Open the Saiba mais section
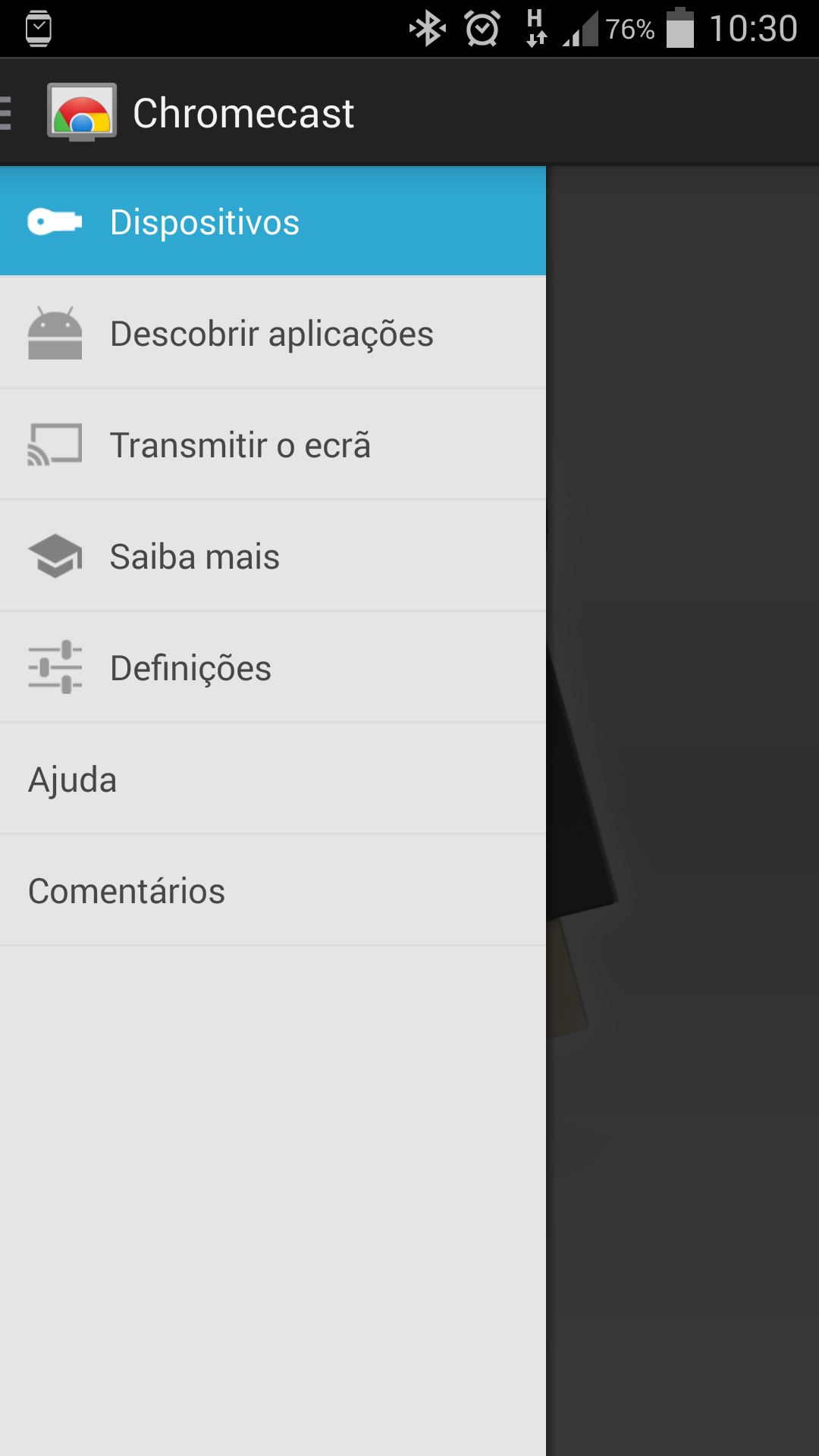The image size is (819, 1456). coord(273,556)
